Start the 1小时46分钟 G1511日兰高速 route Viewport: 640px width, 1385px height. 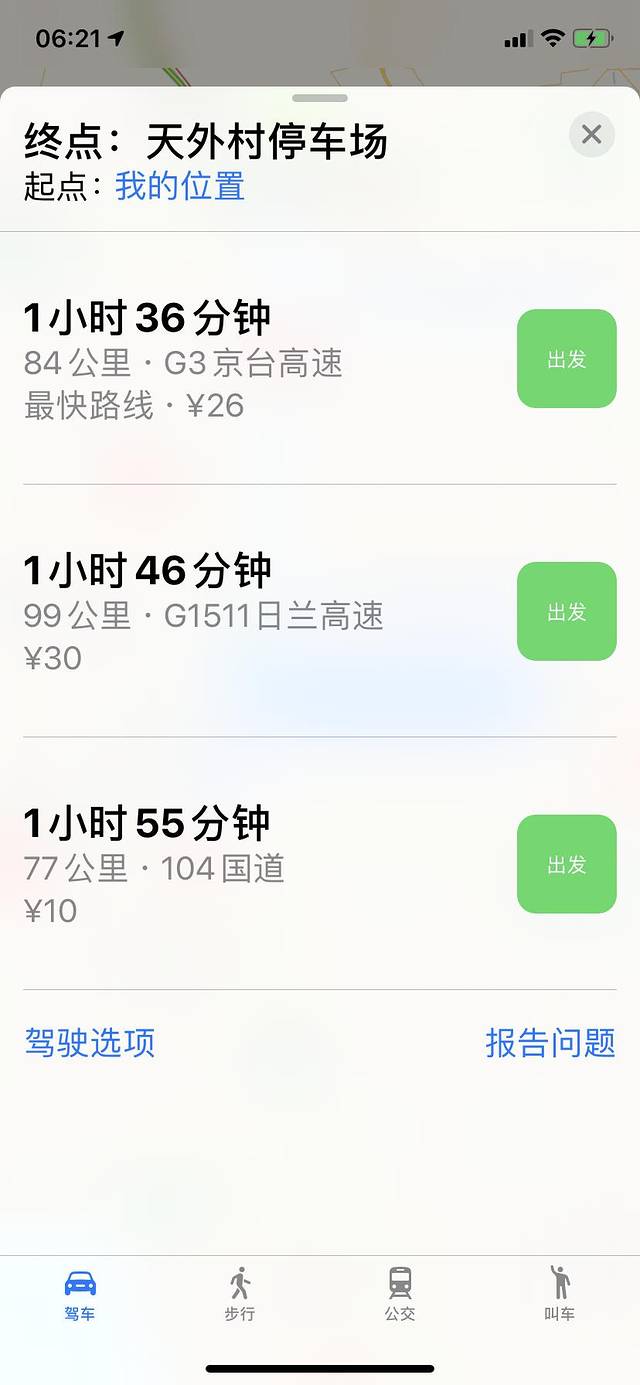click(x=566, y=612)
